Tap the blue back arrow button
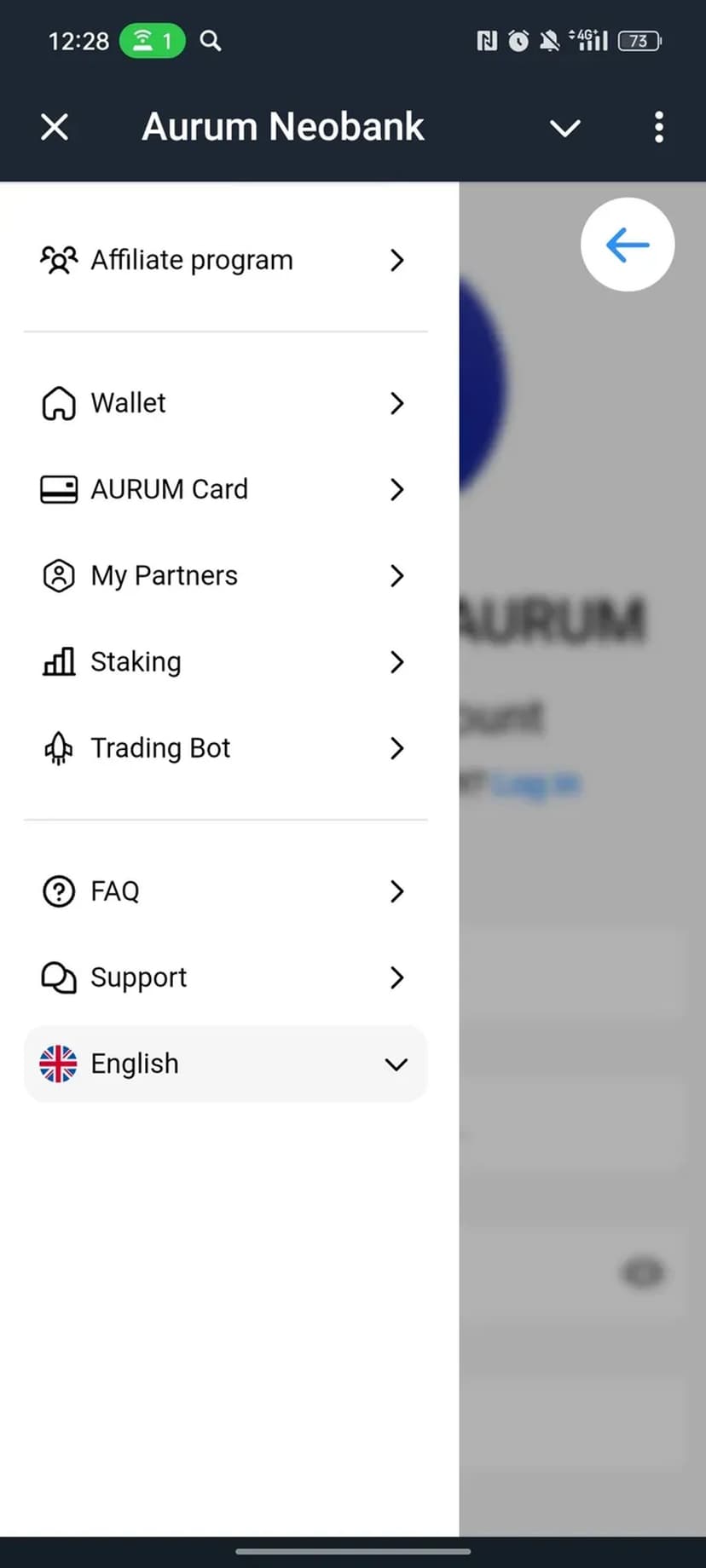 point(628,245)
